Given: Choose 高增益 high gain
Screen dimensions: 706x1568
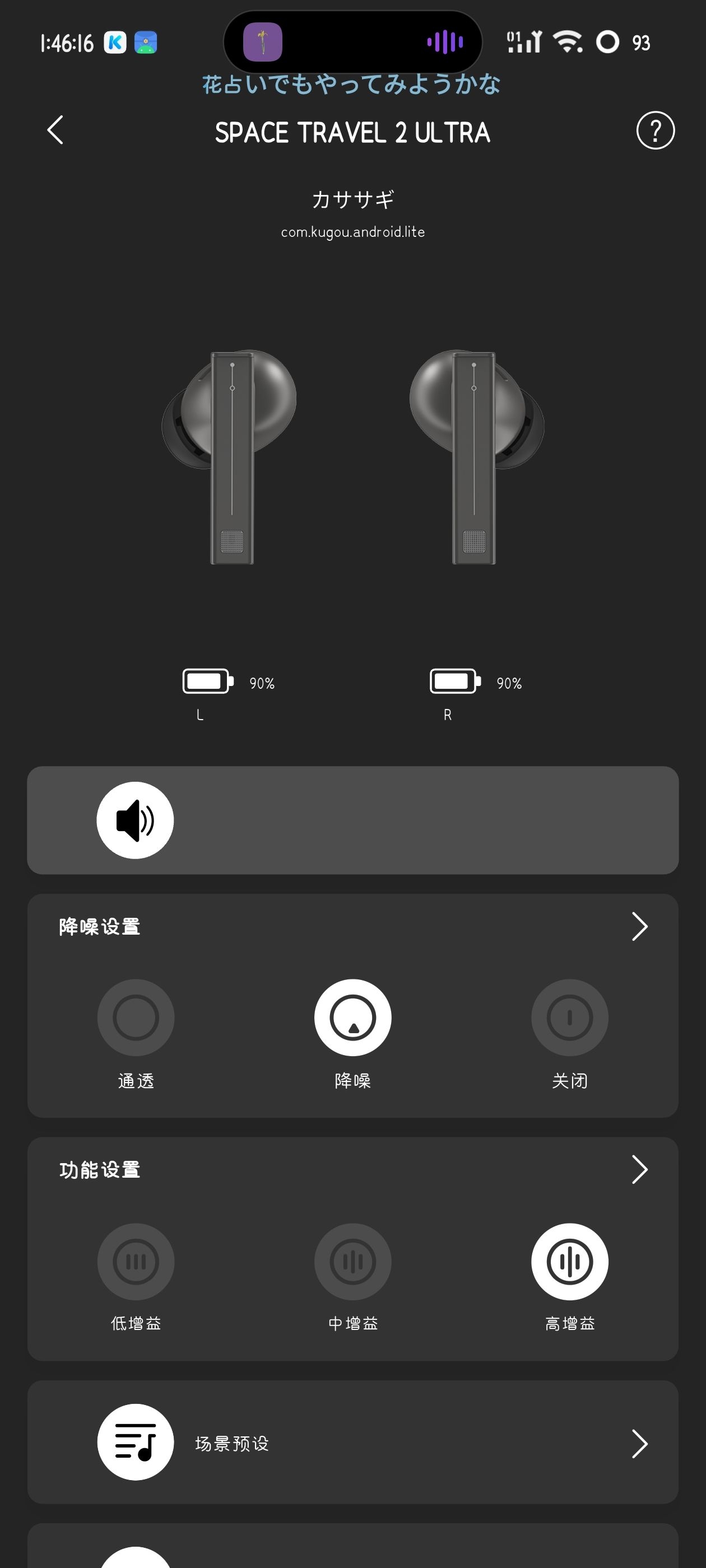Looking at the screenshot, I should tap(569, 1262).
